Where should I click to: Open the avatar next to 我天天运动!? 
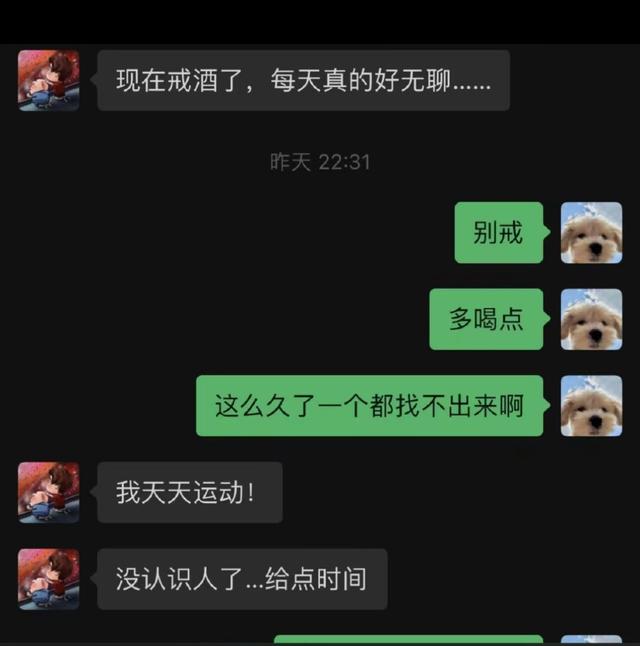[48, 492]
